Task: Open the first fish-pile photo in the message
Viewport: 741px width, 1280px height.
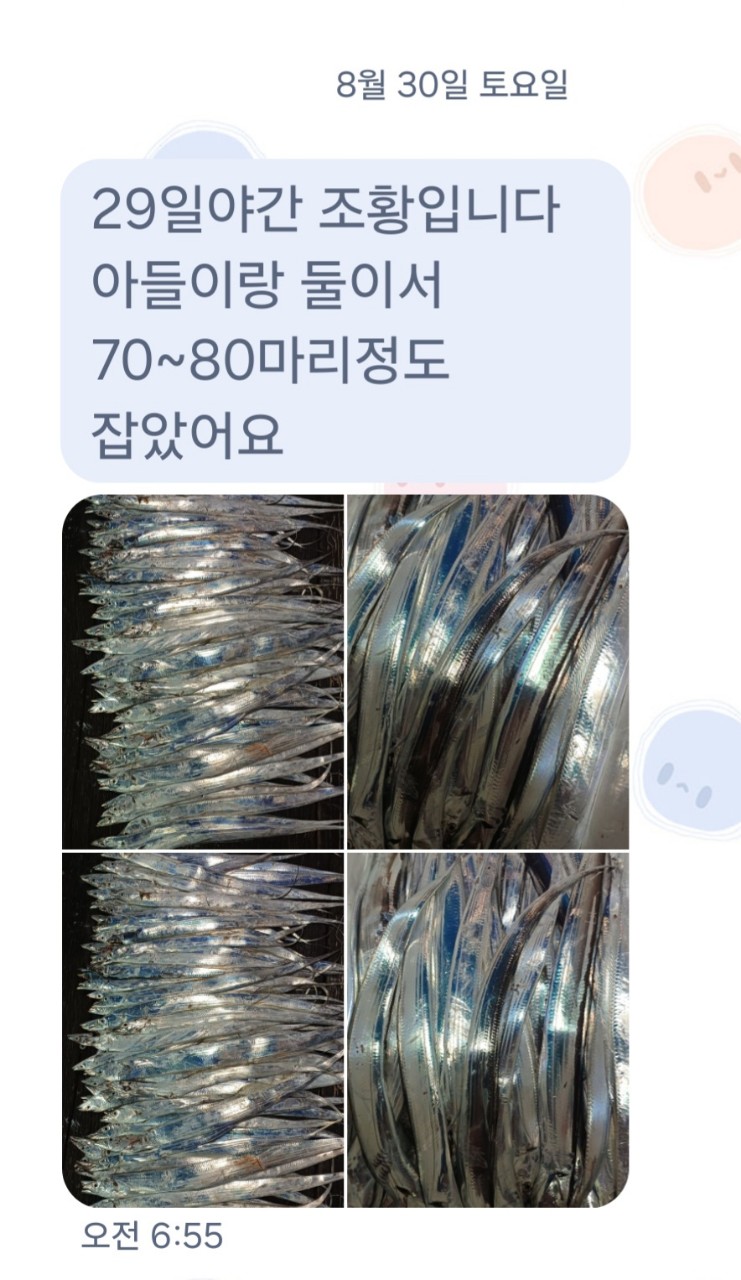Action: coord(203,671)
